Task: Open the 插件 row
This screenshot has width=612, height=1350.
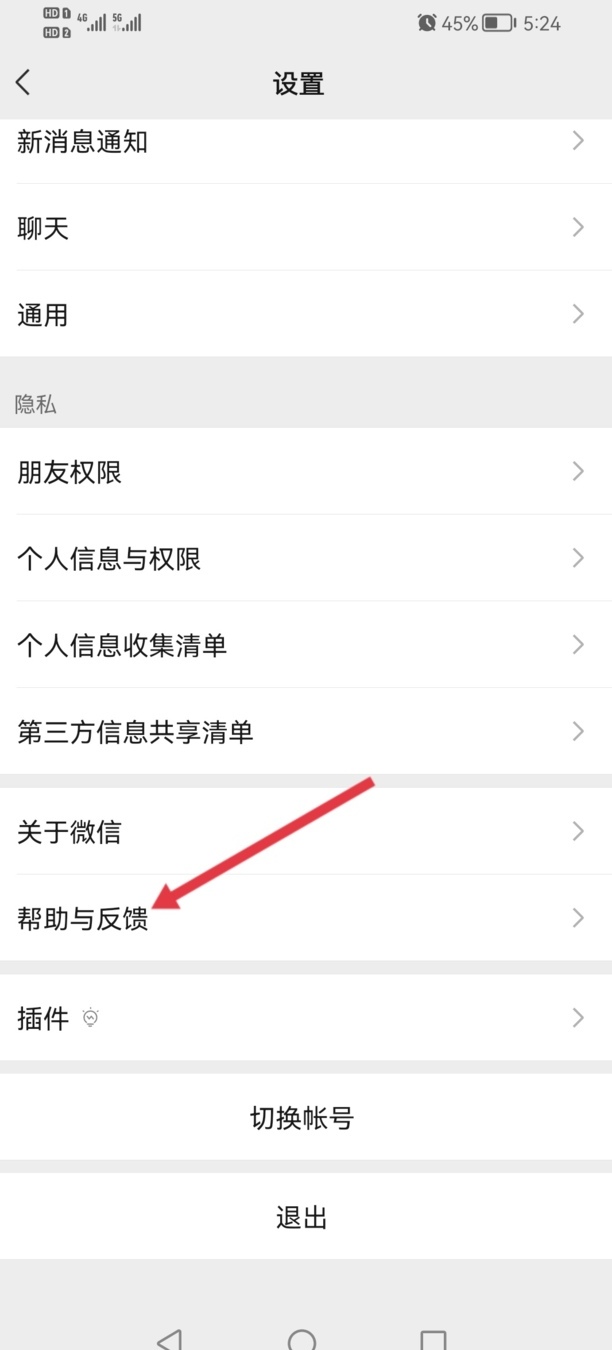Action: pyautogui.click(x=305, y=1018)
